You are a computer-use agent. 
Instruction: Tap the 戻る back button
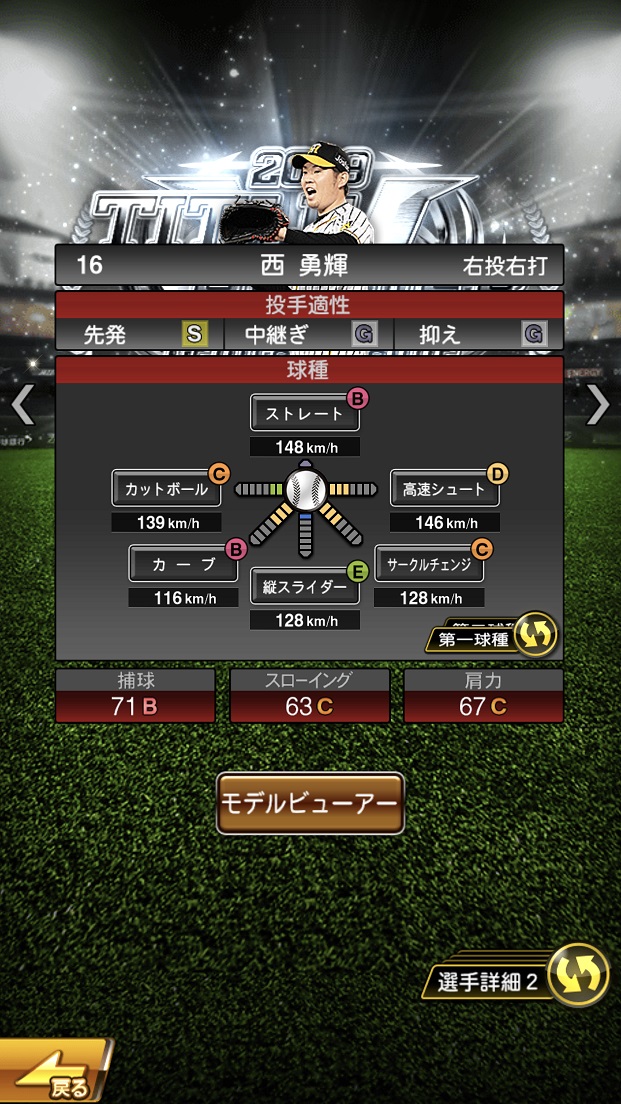pos(55,1077)
